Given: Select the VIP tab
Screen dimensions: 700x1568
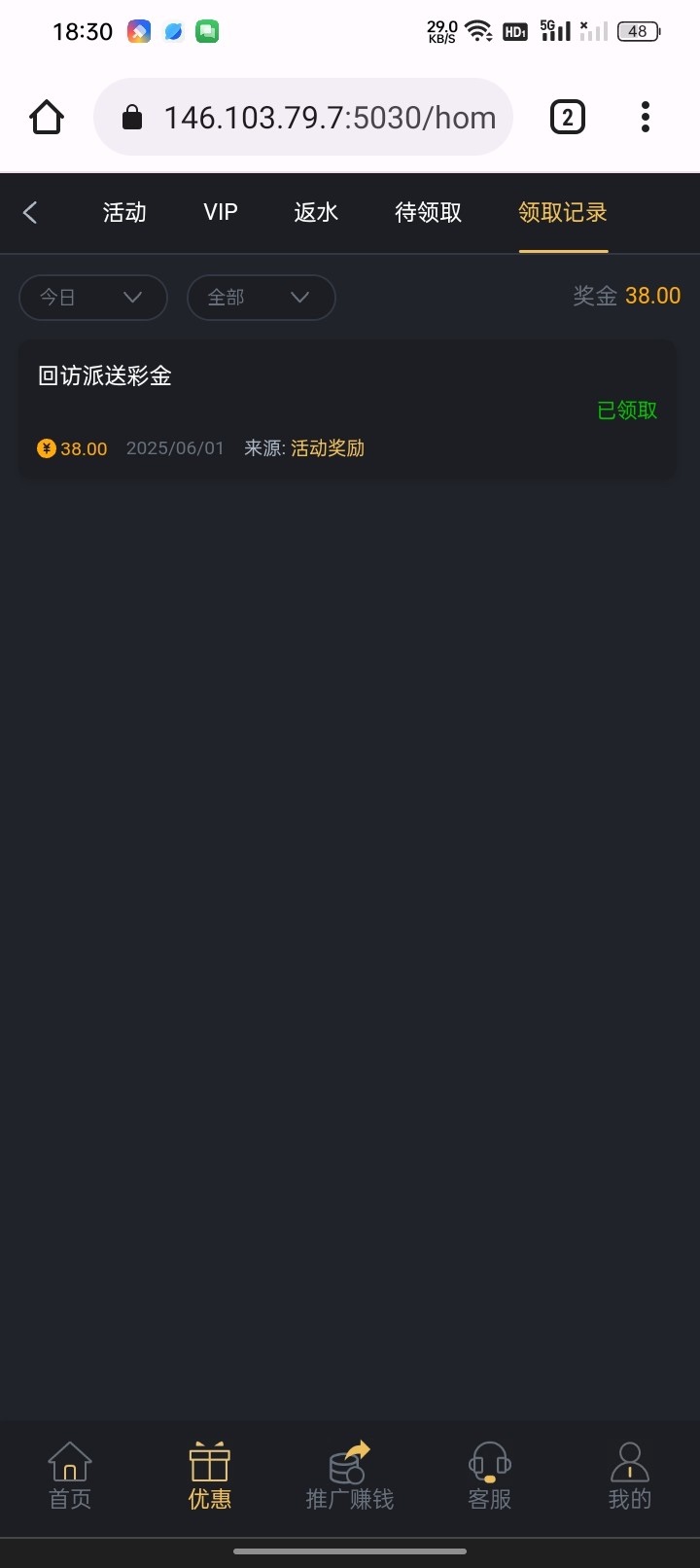Looking at the screenshot, I should click(x=220, y=212).
